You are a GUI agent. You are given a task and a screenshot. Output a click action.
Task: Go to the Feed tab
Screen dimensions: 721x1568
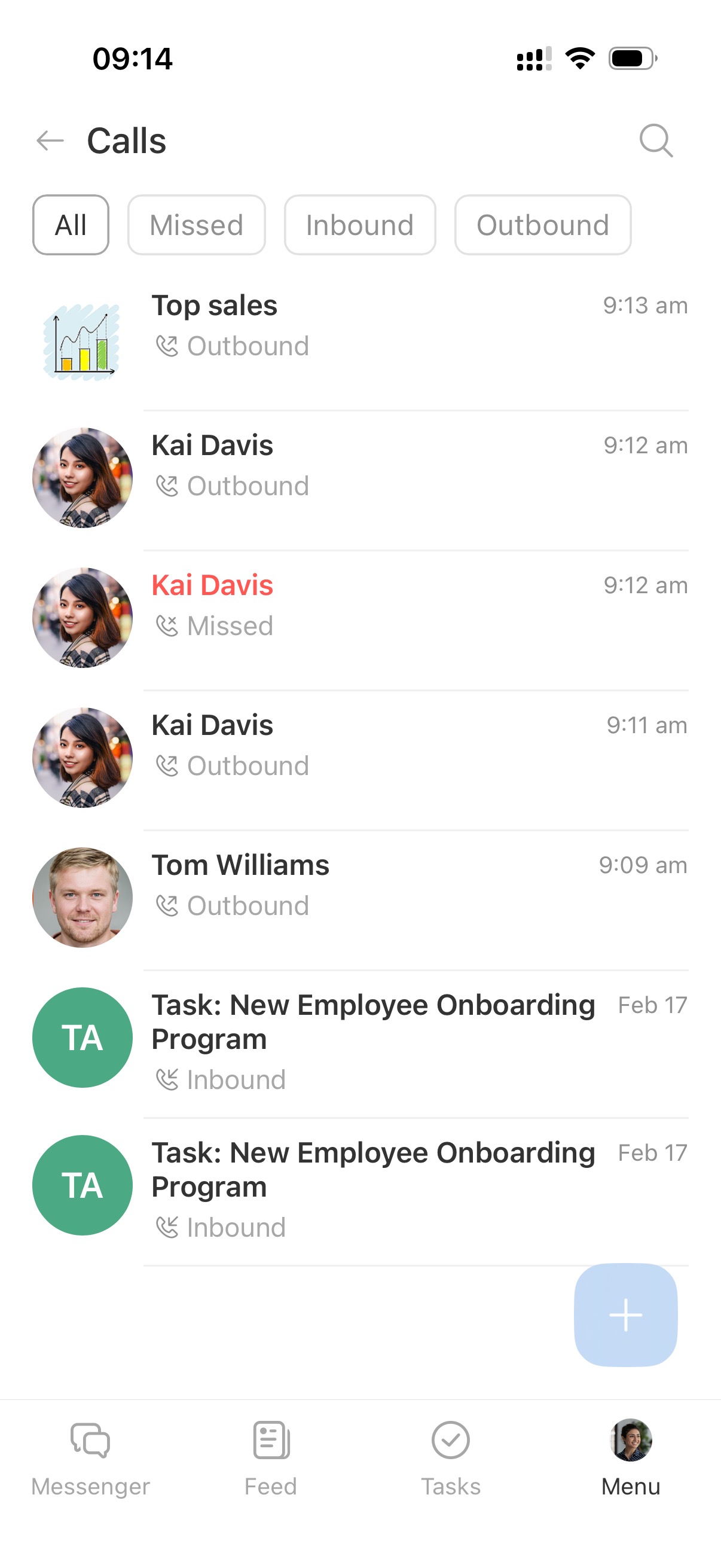(271, 1457)
